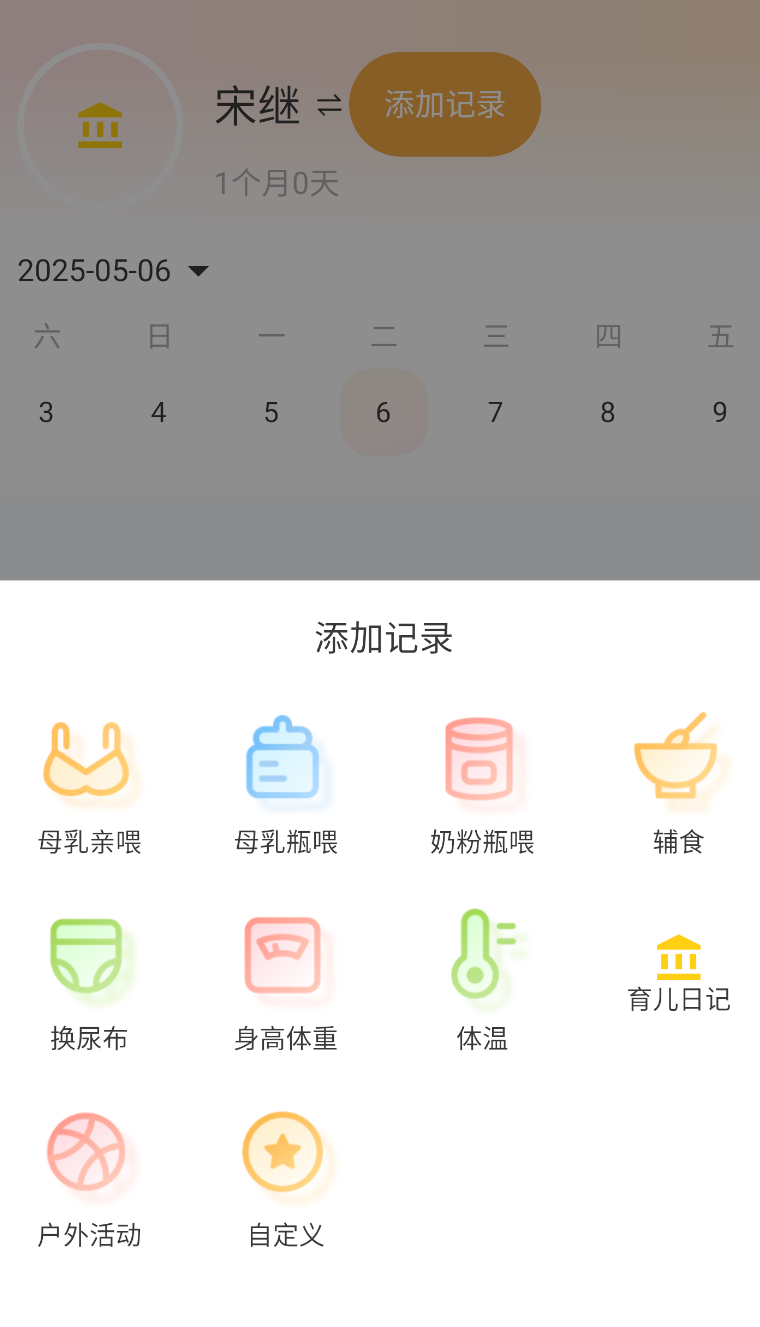Add a 奶粉瓶喂 record
Viewport: 760px width, 1327px height.
coord(482,785)
